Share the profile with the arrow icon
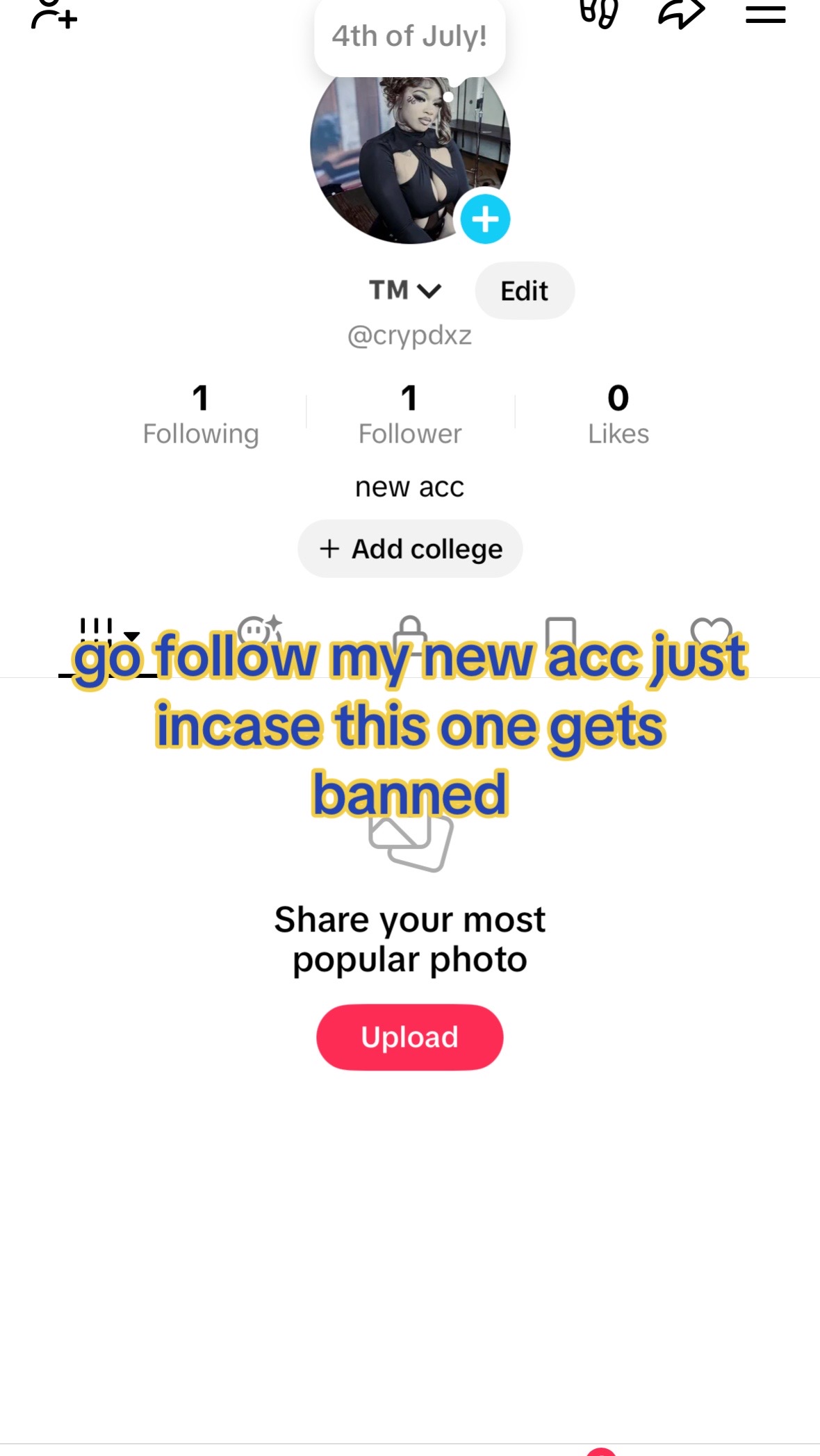 point(682,13)
